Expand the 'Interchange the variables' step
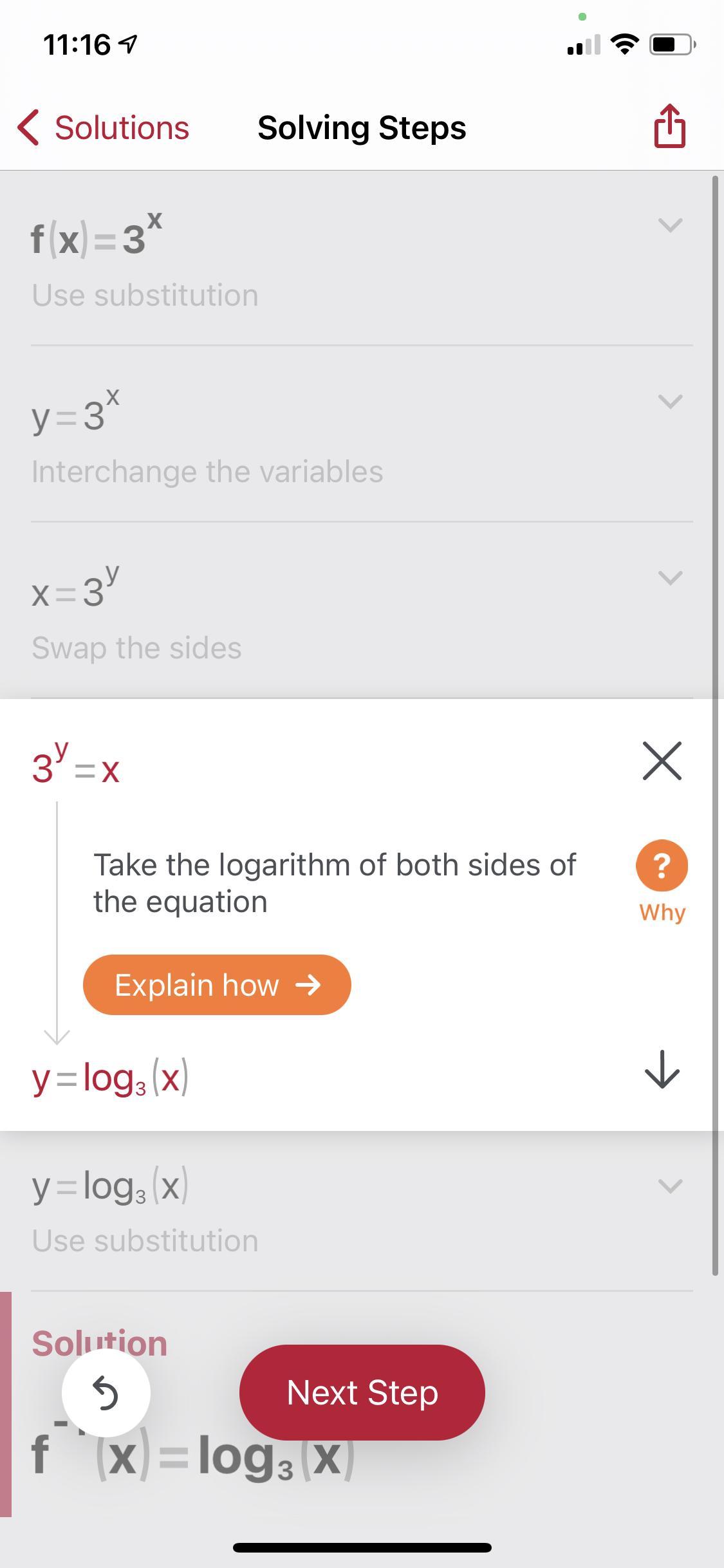 click(x=670, y=401)
